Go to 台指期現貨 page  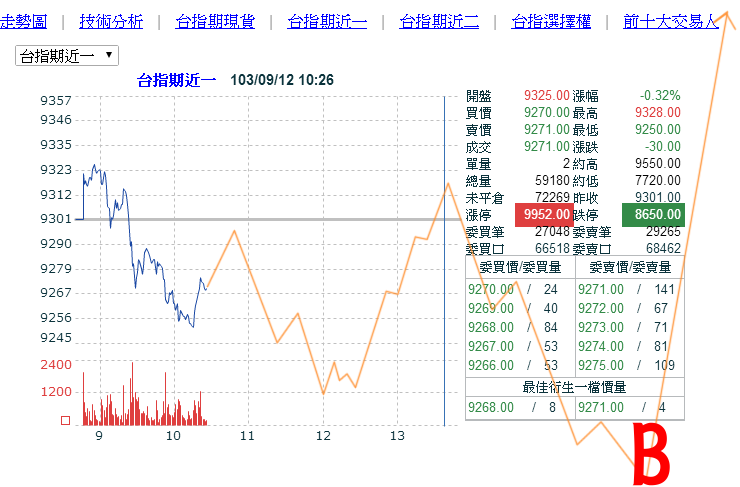215,20
